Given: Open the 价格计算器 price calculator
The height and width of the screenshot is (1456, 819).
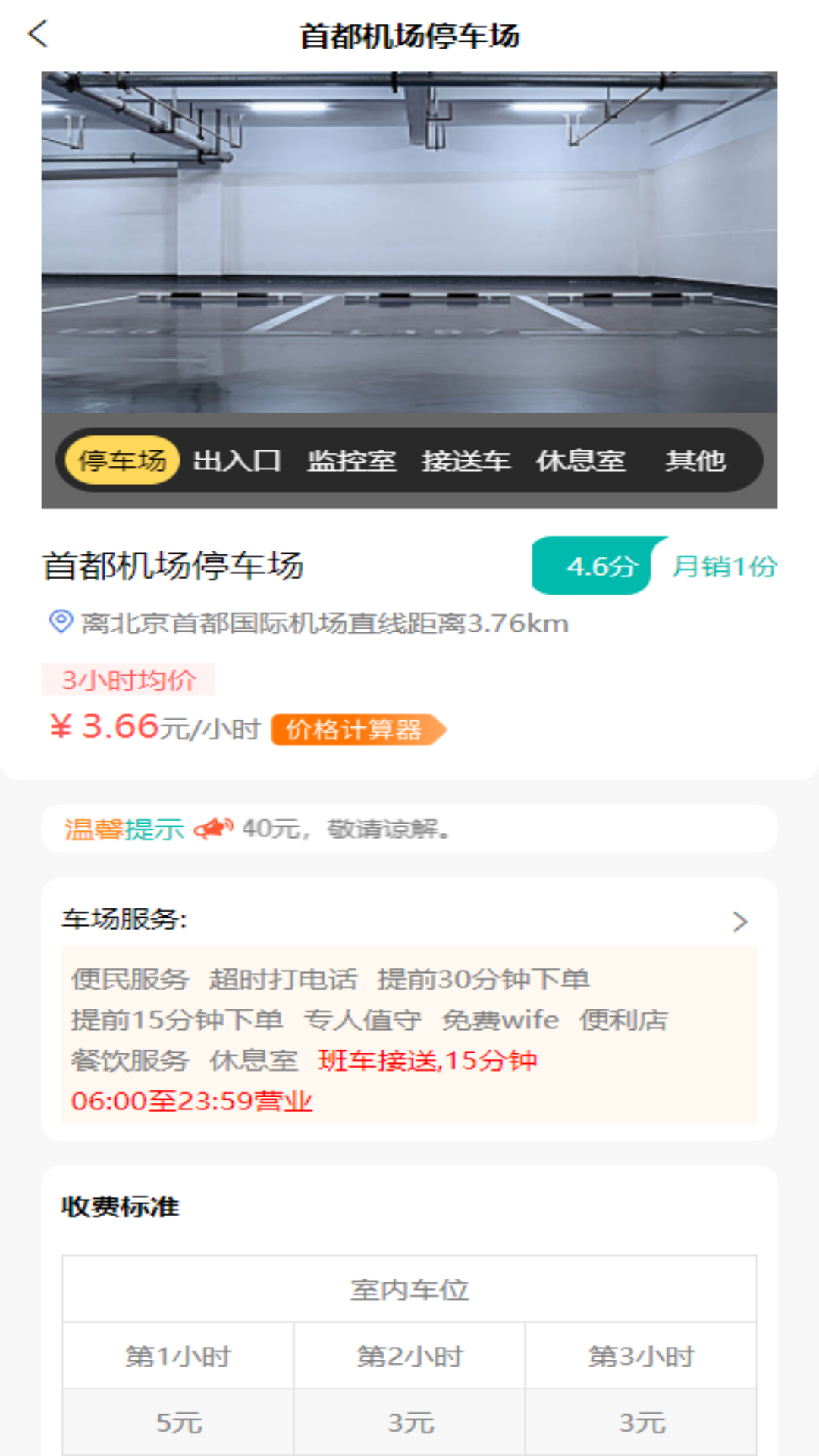Looking at the screenshot, I should (358, 731).
